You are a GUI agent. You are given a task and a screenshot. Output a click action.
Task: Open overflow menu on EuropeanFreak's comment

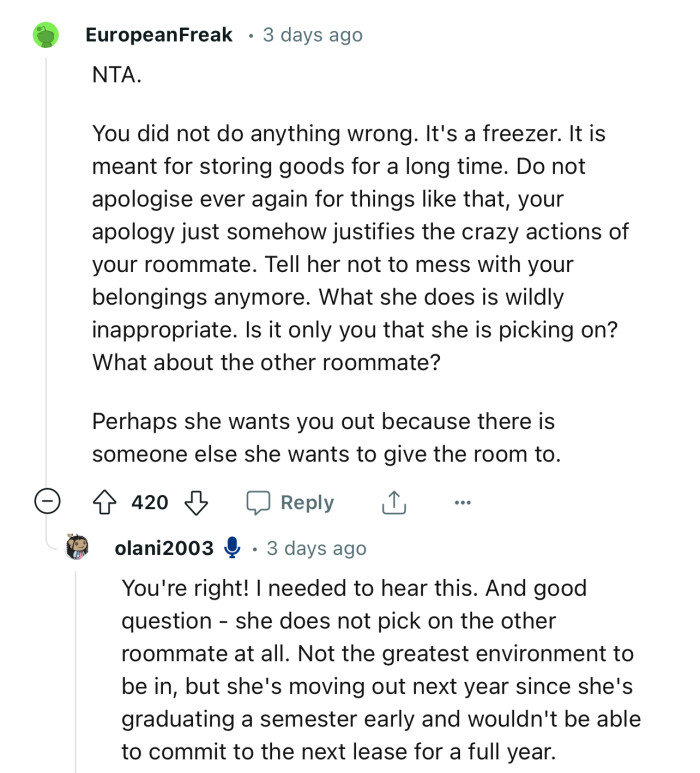pos(461,503)
